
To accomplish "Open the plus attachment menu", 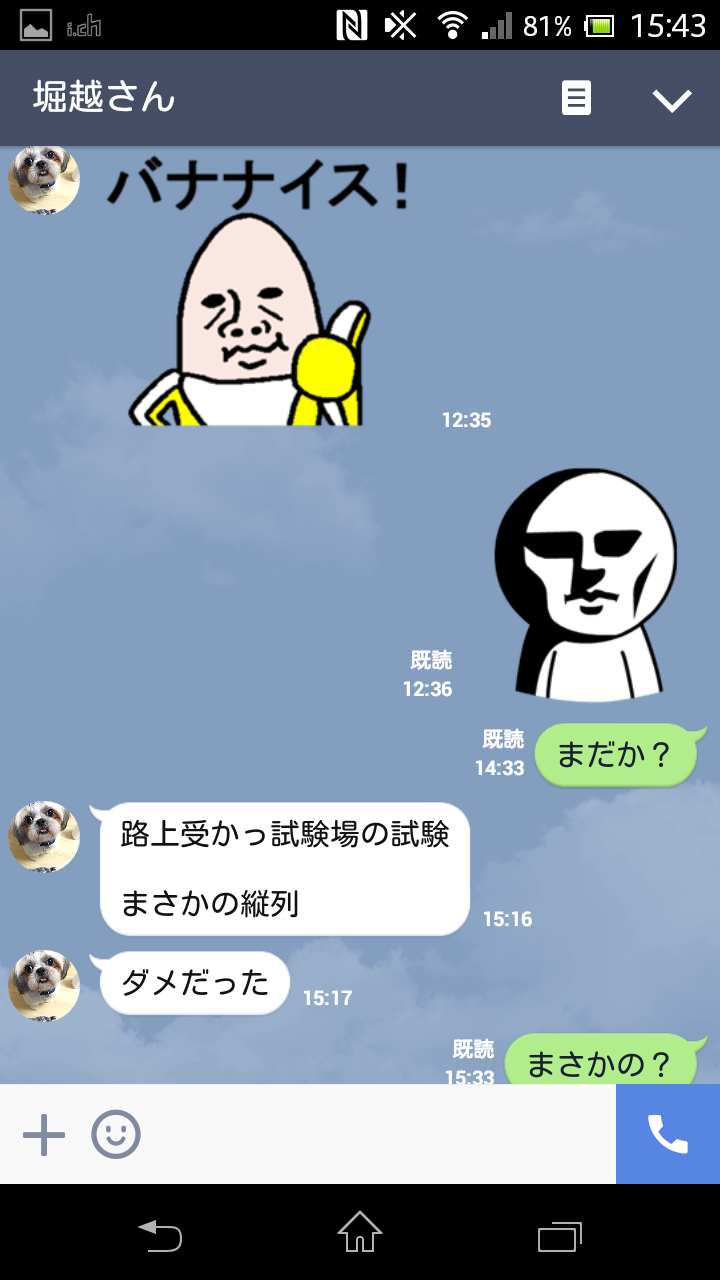I will click(44, 1135).
